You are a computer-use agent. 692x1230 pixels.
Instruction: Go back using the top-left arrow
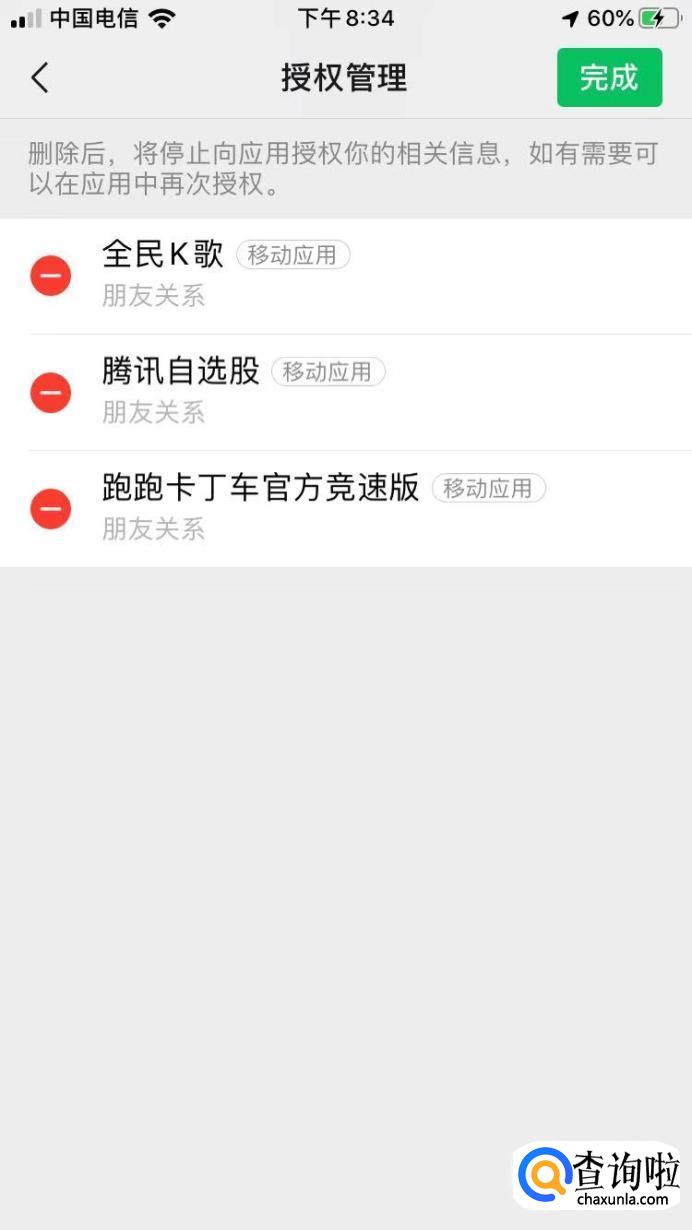(40, 77)
